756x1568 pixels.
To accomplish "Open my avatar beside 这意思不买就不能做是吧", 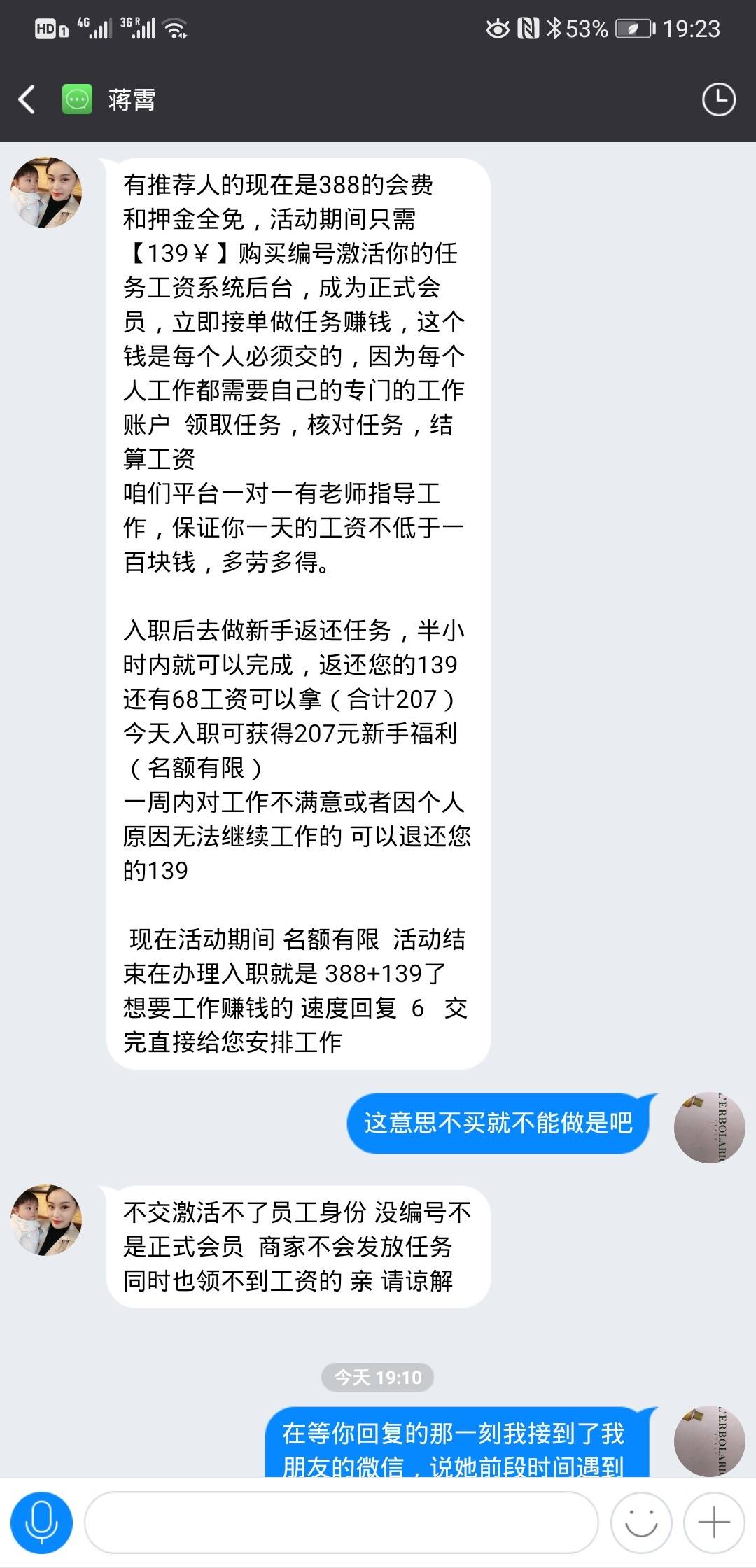I will [708, 1128].
